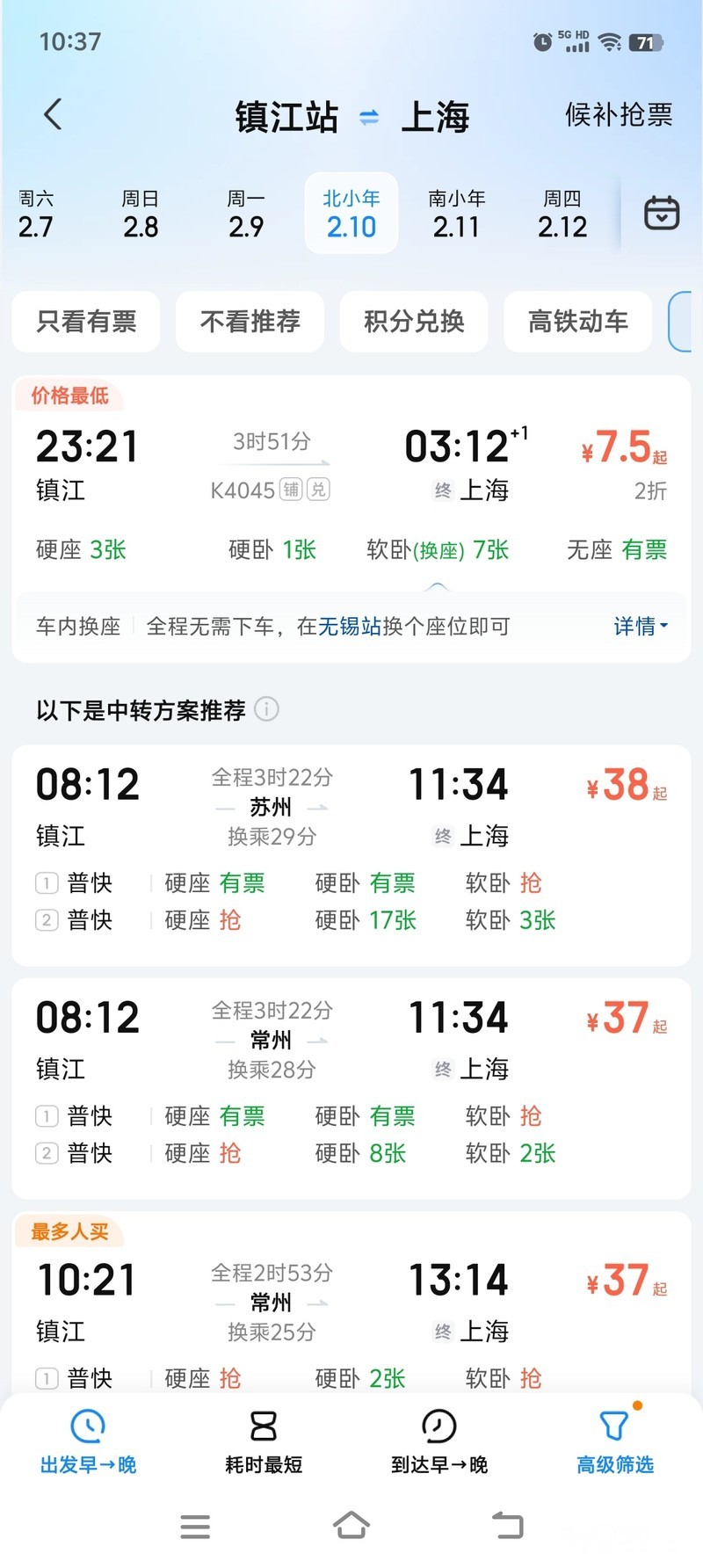Switch to 周四 2.12

(x=562, y=214)
